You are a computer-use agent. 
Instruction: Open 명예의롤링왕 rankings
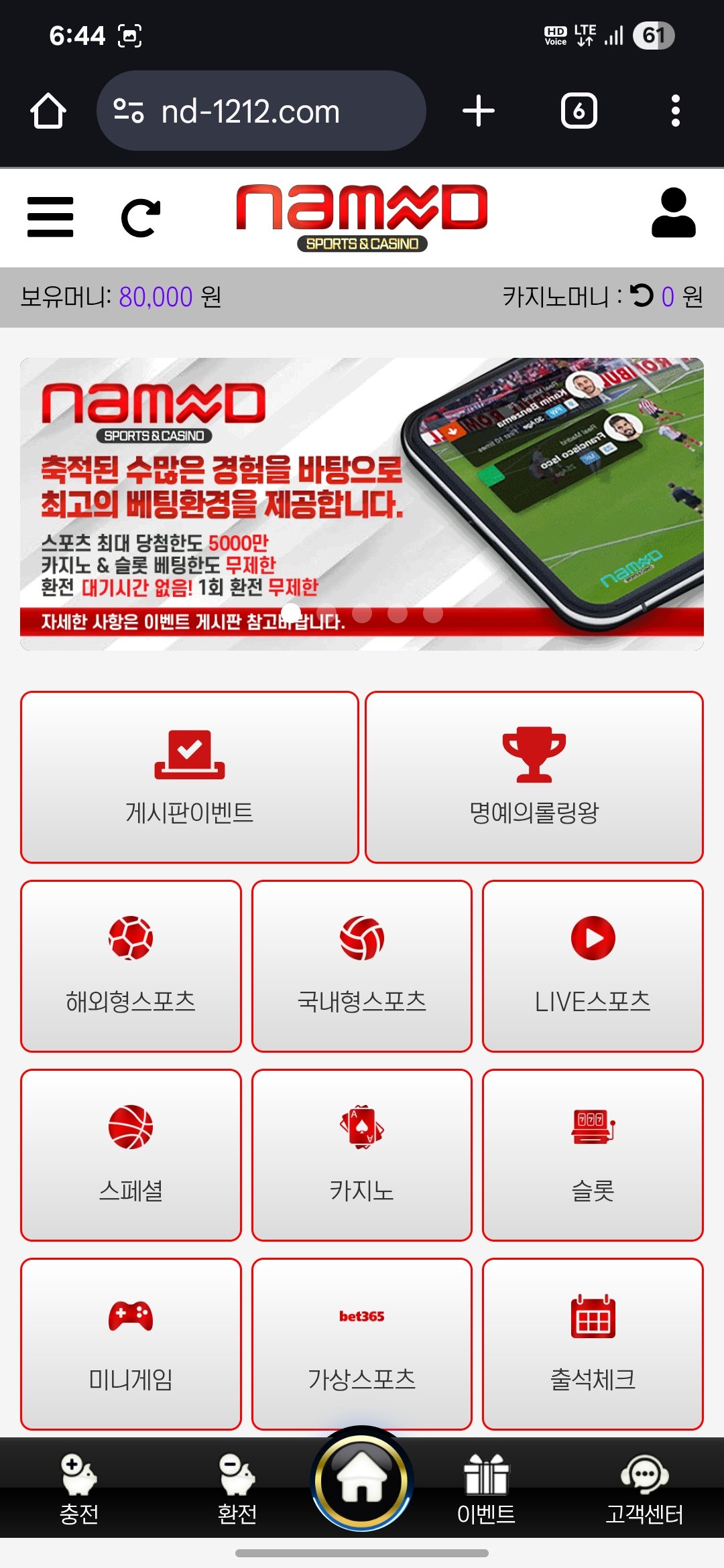click(534, 777)
